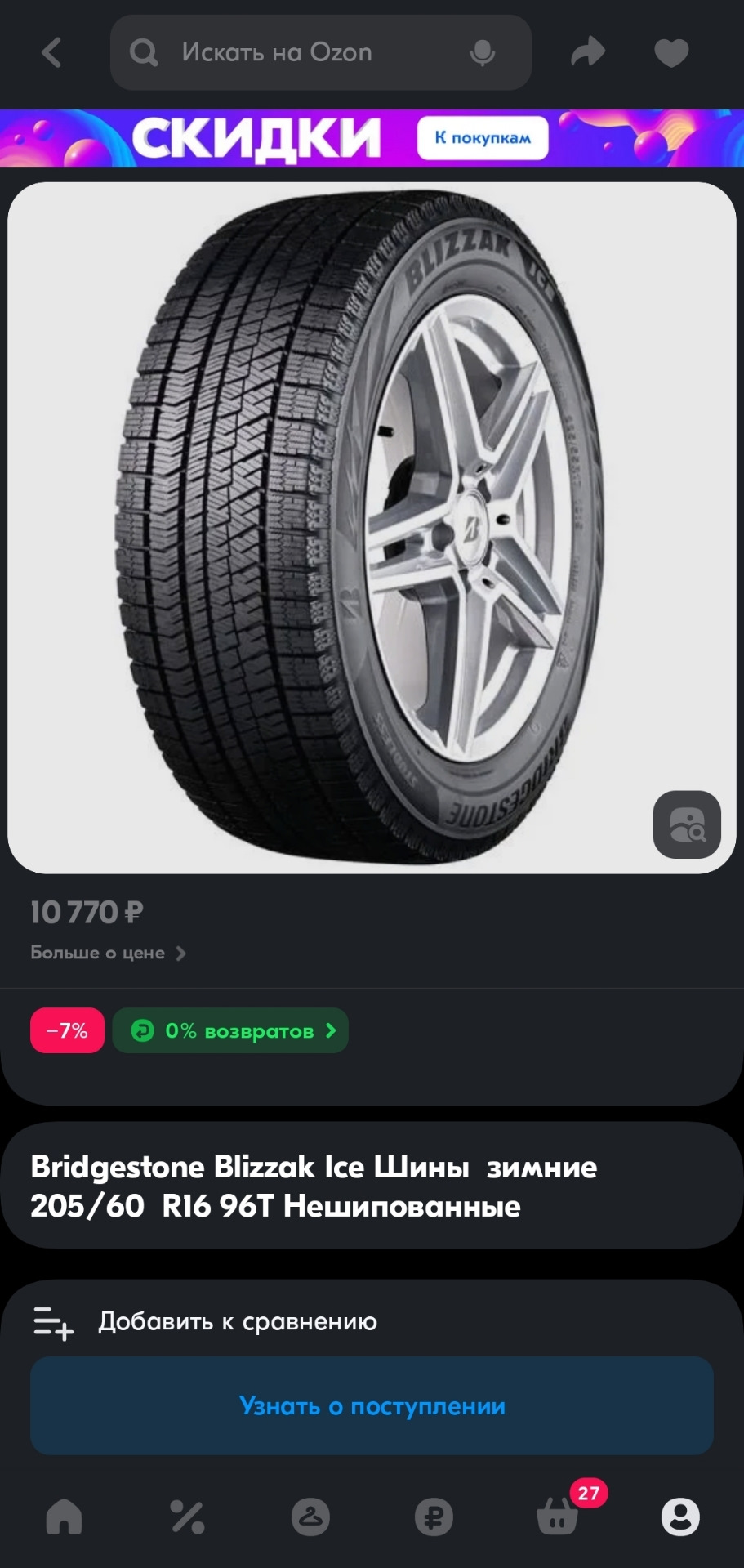Add product to favorites with heart
Image resolution: width=744 pixels, height=1568 pixels.
pos(671,53)
